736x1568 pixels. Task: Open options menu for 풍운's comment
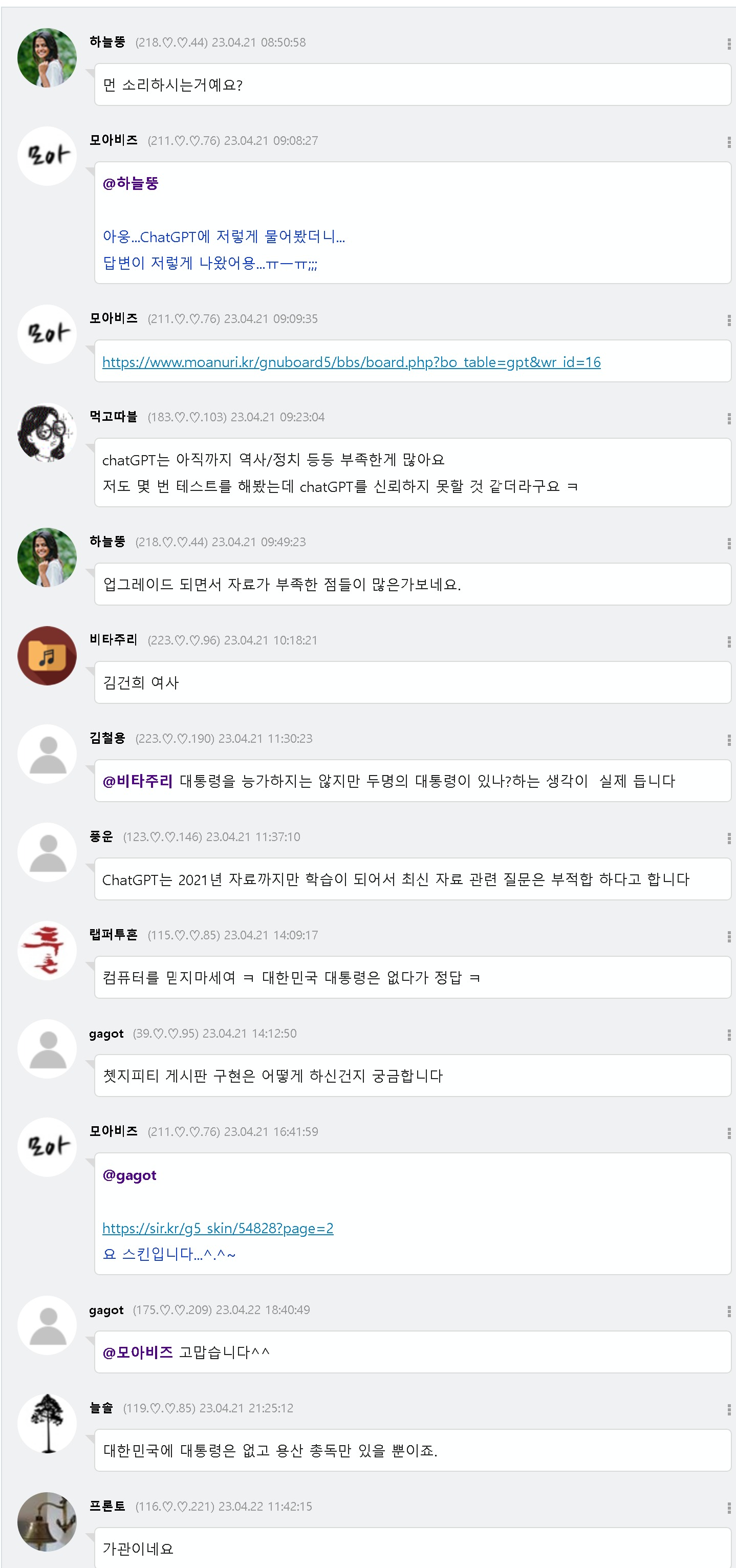click(x=729, y=838)
